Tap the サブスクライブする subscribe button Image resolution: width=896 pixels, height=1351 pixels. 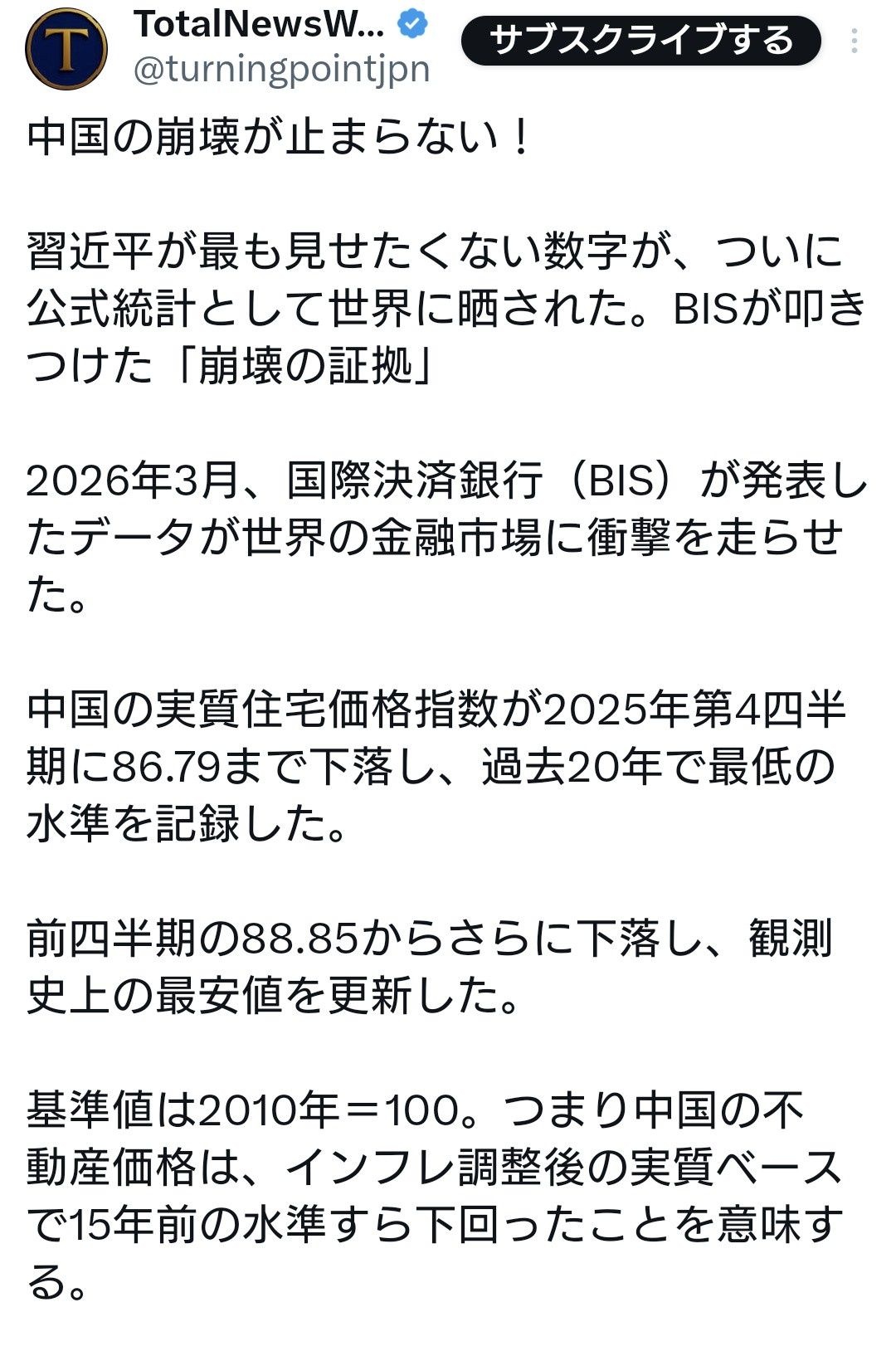(640, 40)
